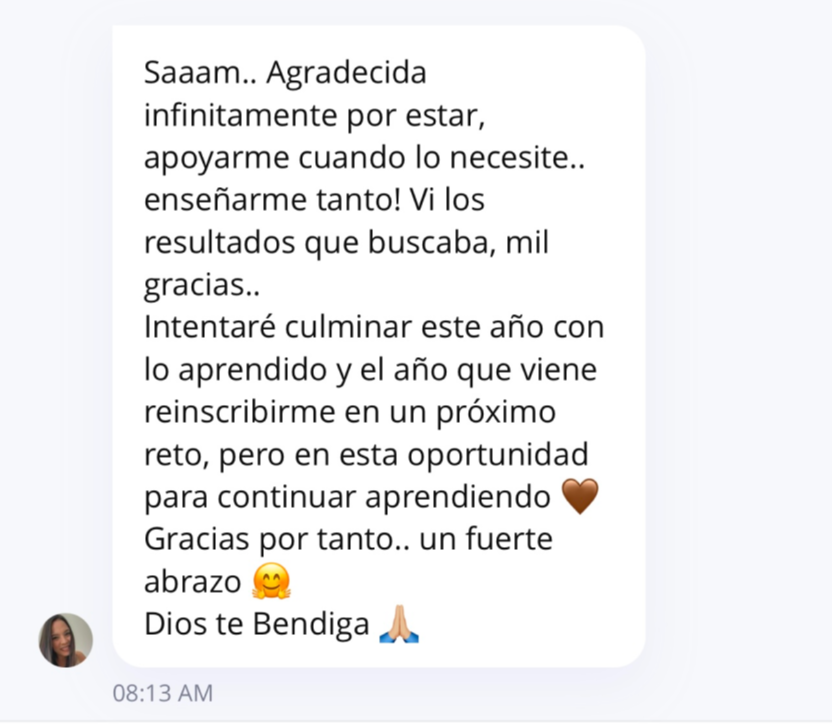Open the sender's profile picture
Image resolution: width=833 pixels, height=725 pixels.
[66, 640]
